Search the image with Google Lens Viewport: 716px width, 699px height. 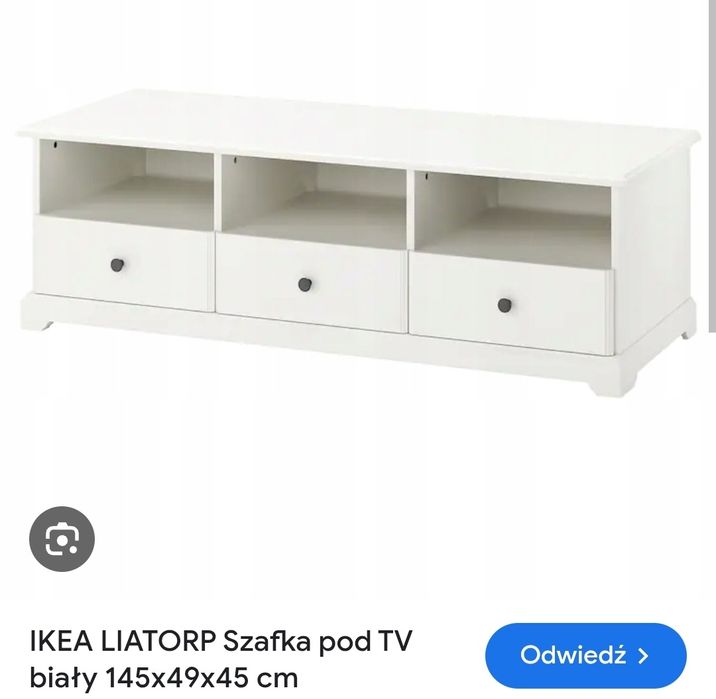coord(62,540)
